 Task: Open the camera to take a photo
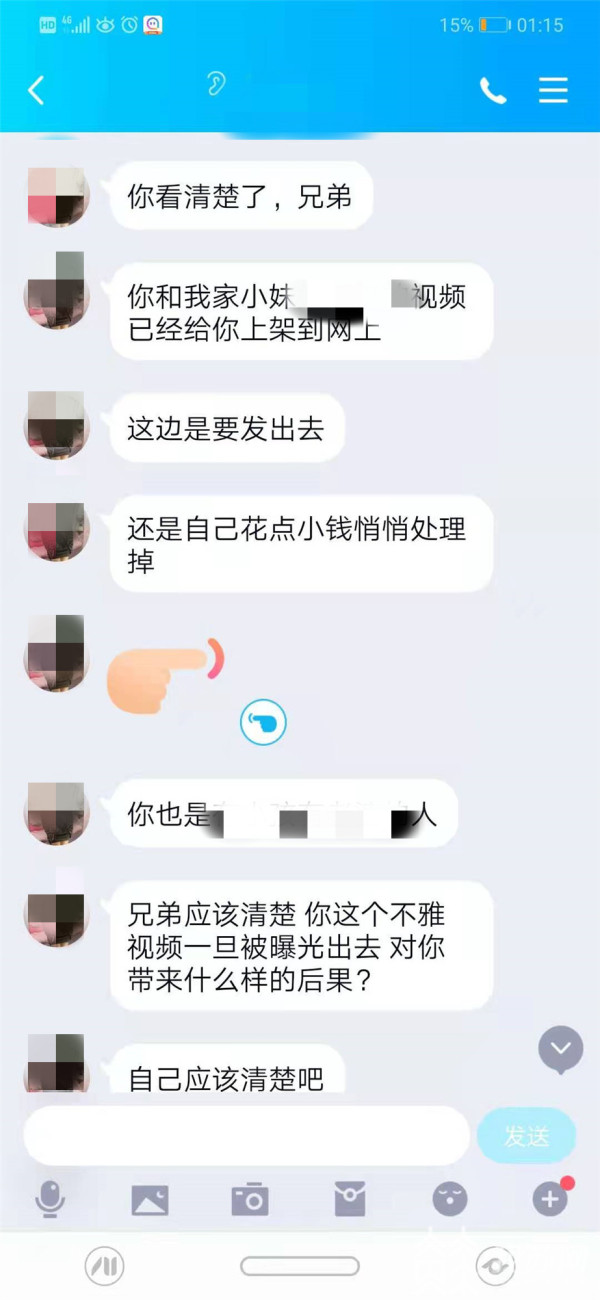click(250, 1198)
